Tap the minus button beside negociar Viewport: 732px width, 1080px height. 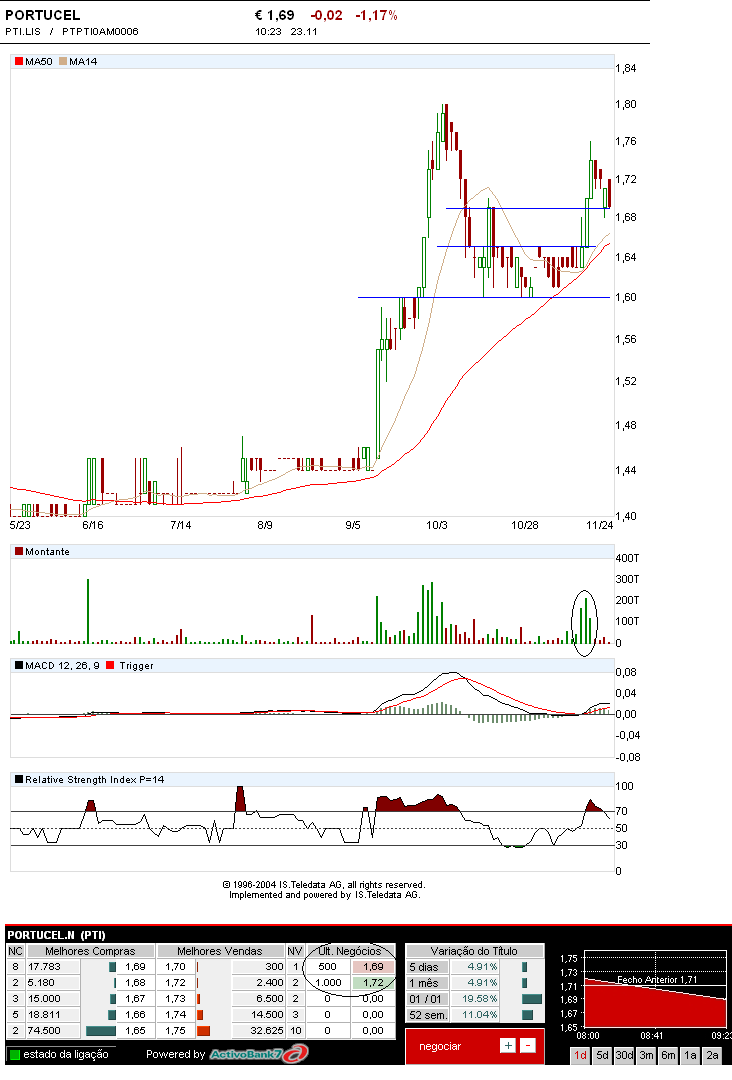[x=527, y=1045]
